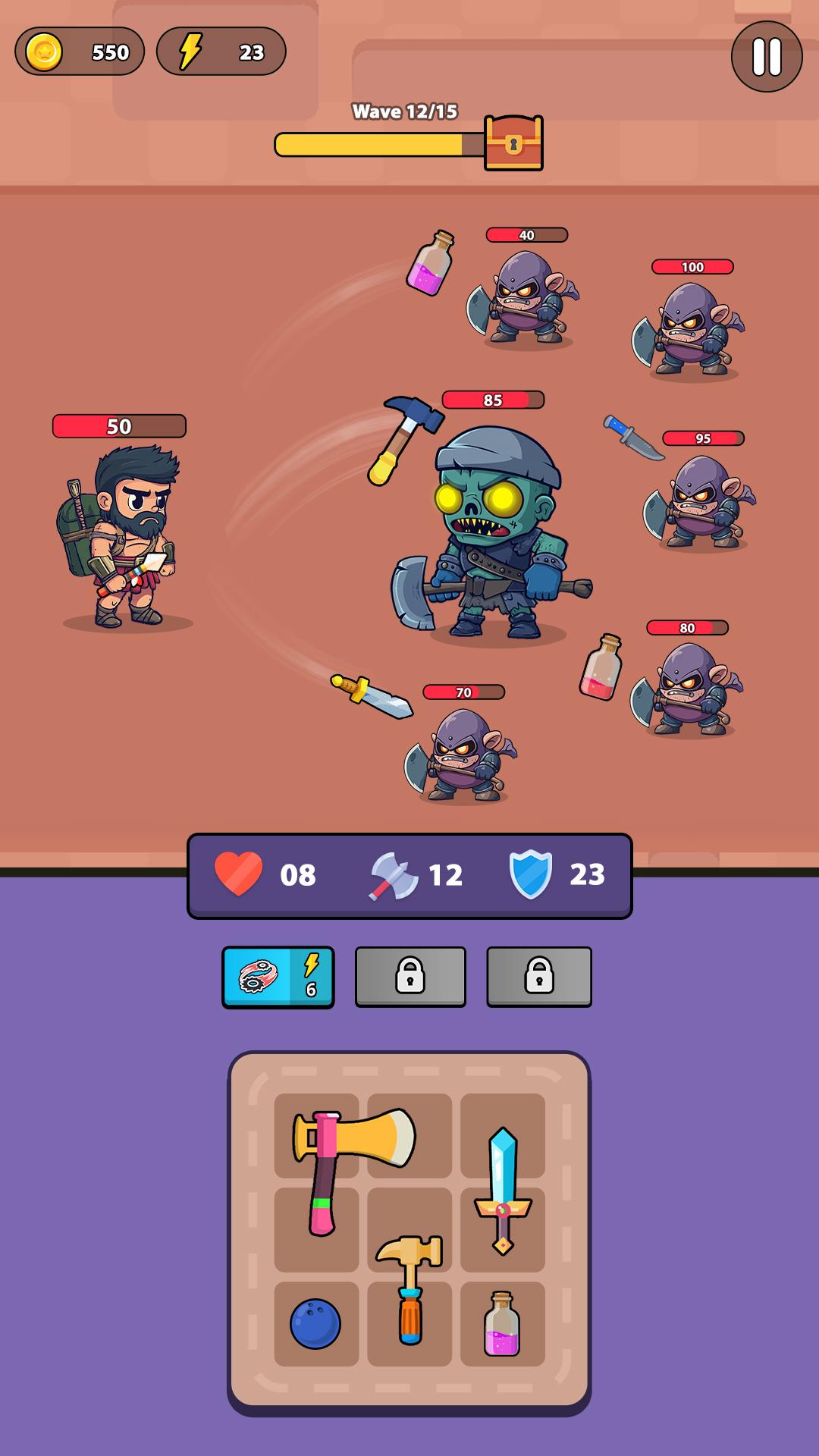Select the blue ball in the backpack
The width and height of the screenshot is (819, 1456).
click(x=315, y=1324)
